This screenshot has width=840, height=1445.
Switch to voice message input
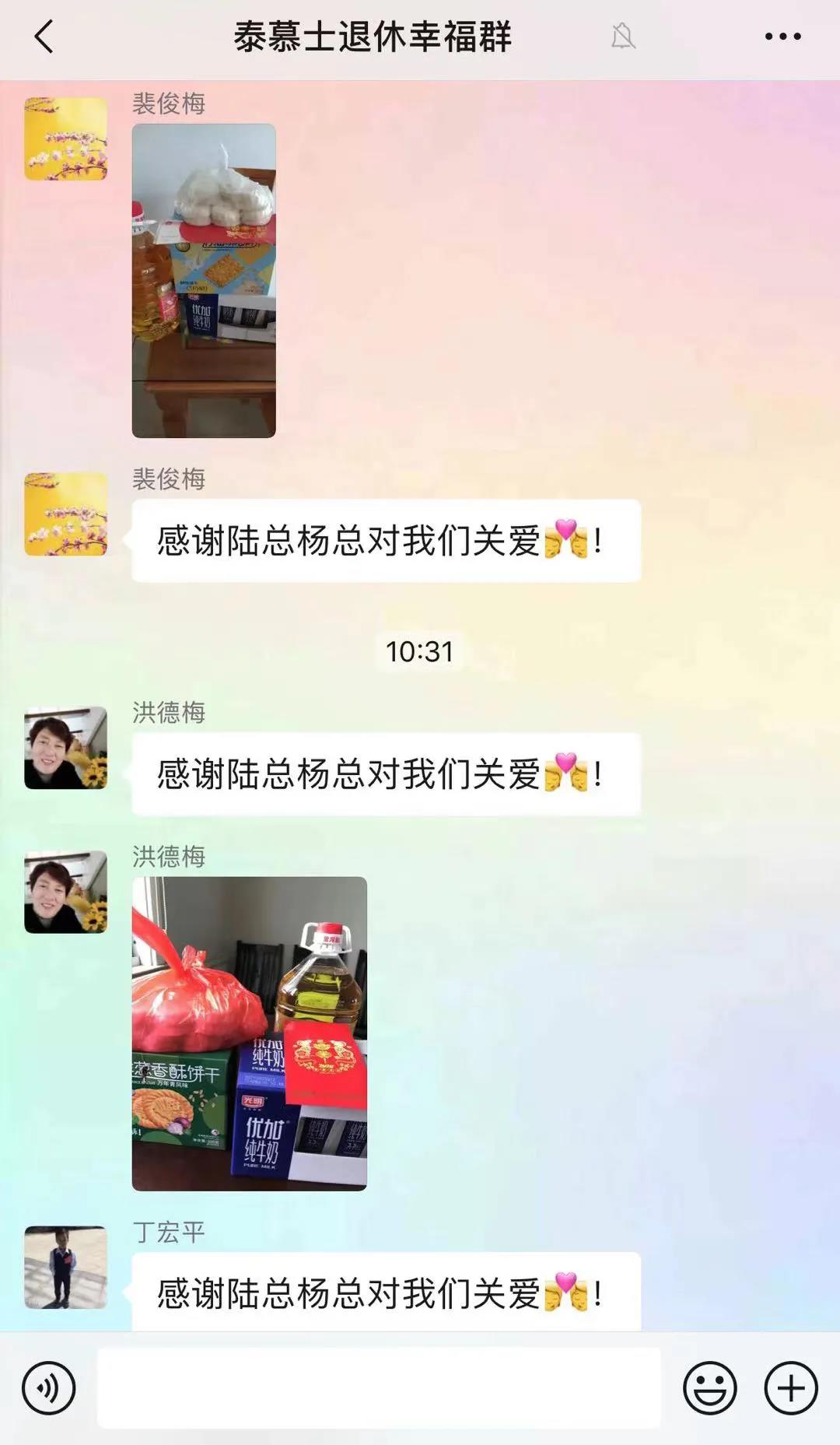click(49, 1387)
